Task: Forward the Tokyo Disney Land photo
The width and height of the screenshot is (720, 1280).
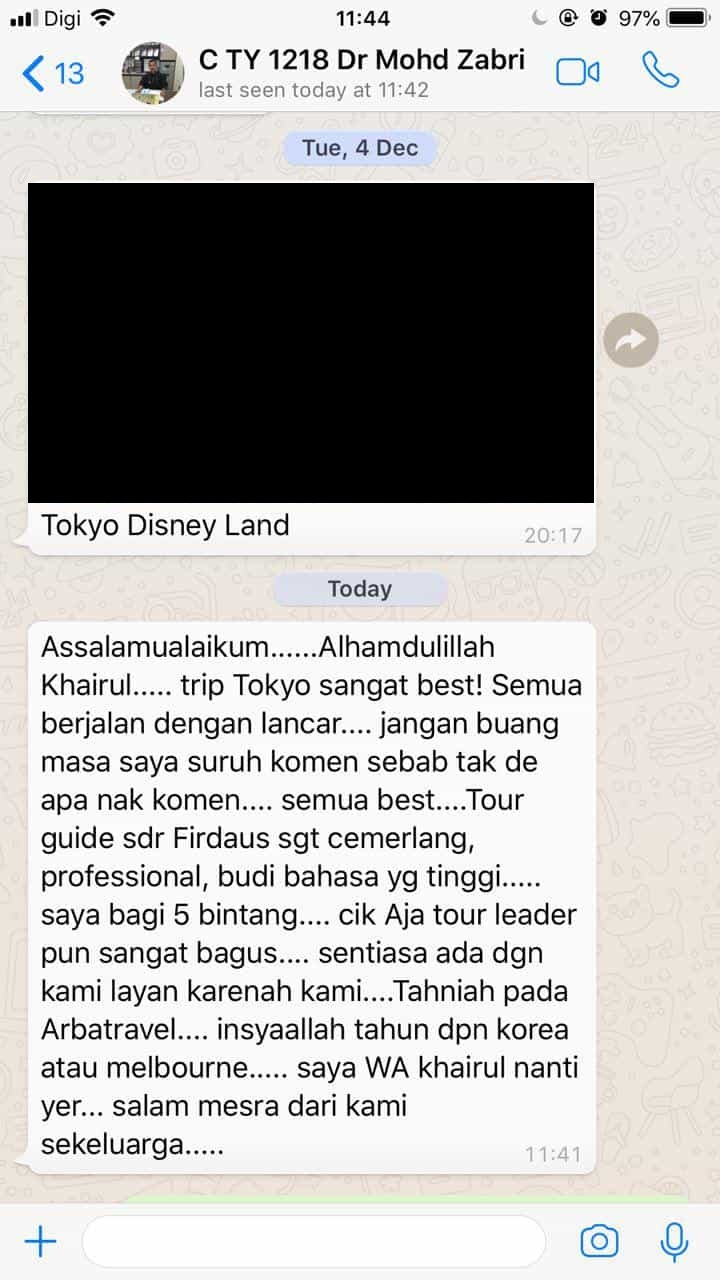Action: point(631,342)
